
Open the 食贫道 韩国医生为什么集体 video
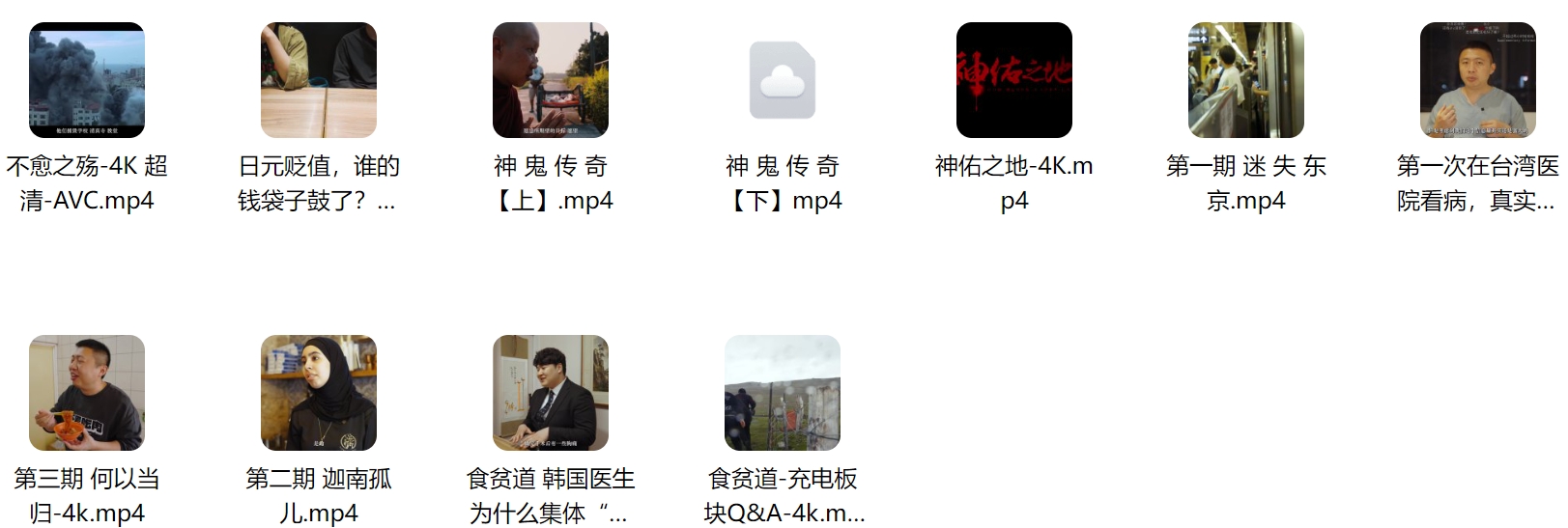pyautogui.click(x=551, y=393)
